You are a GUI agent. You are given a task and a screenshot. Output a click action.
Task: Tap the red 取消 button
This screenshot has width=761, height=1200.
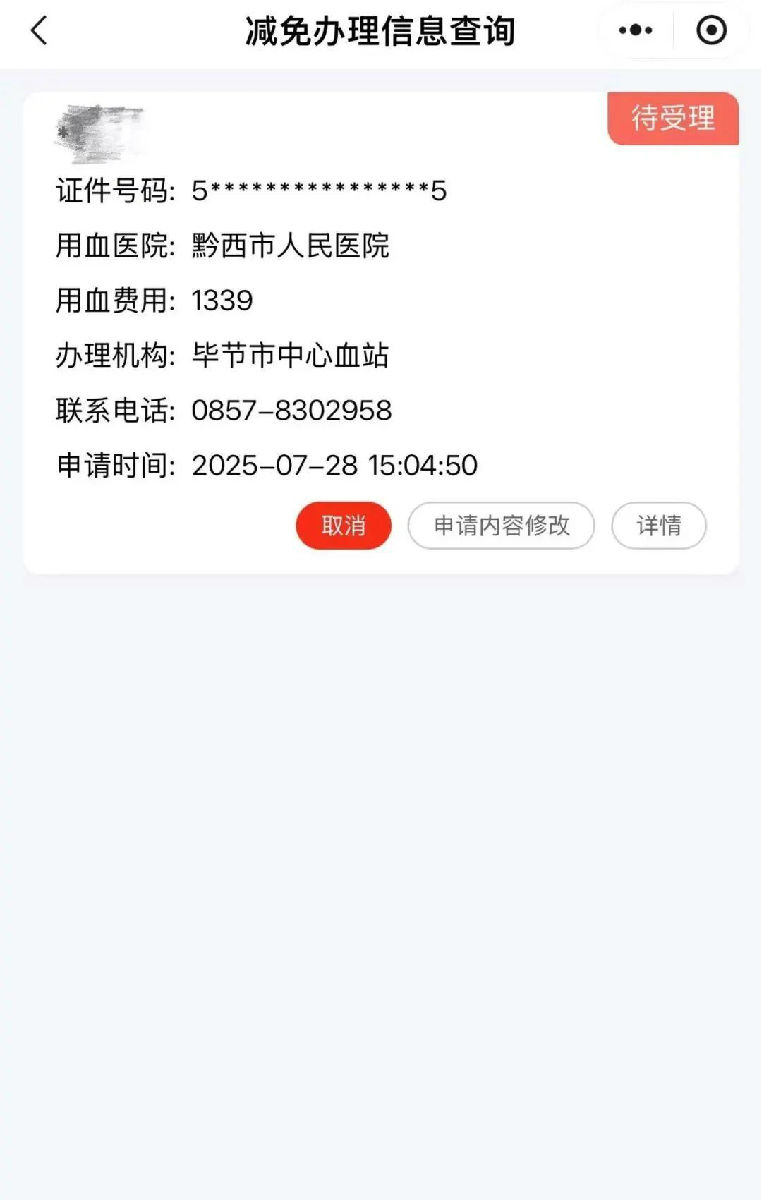click(x=343, y=526)
